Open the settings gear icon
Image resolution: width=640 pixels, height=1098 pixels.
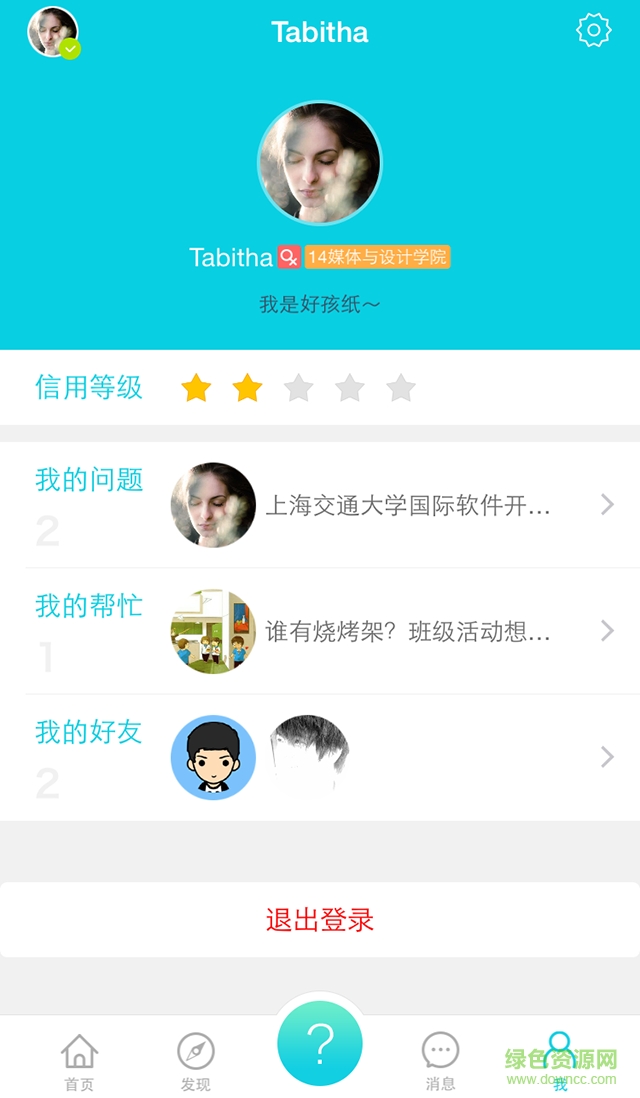(594, 31)
